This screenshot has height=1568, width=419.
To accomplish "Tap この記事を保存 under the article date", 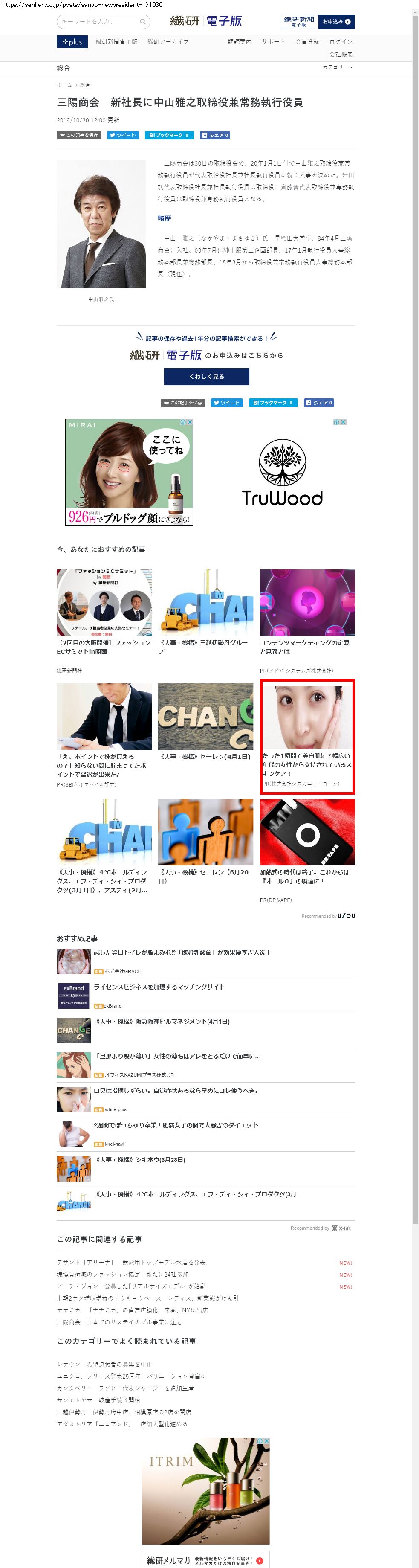I will click(x=78, y=135).
